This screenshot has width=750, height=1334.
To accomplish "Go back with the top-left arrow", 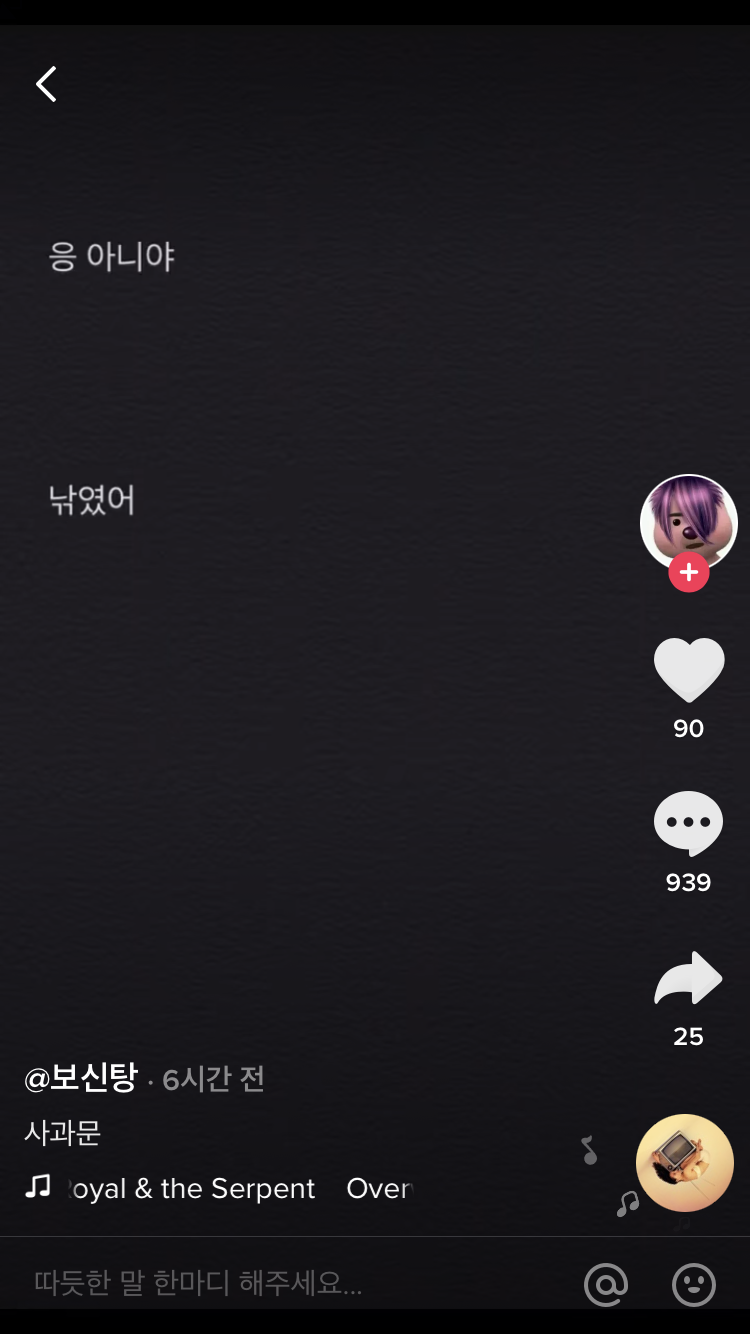I will point(46,85).
